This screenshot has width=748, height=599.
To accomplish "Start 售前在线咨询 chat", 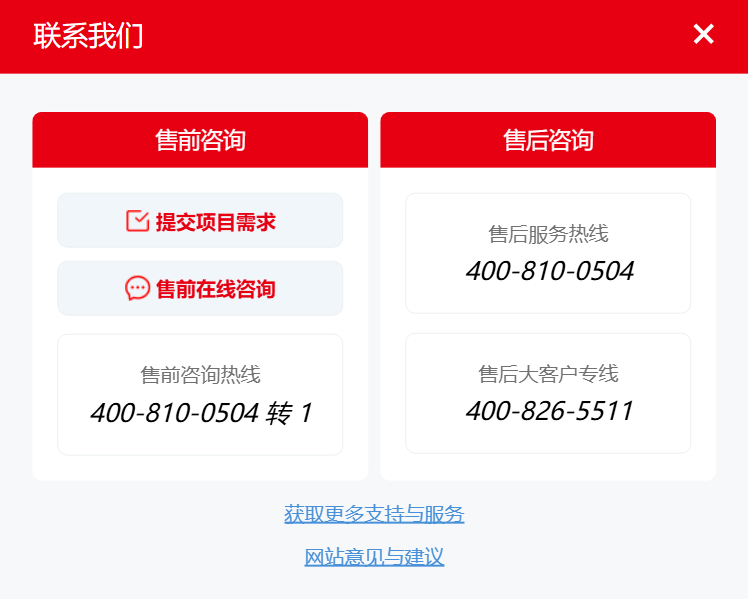I will (x=200, y=289).
